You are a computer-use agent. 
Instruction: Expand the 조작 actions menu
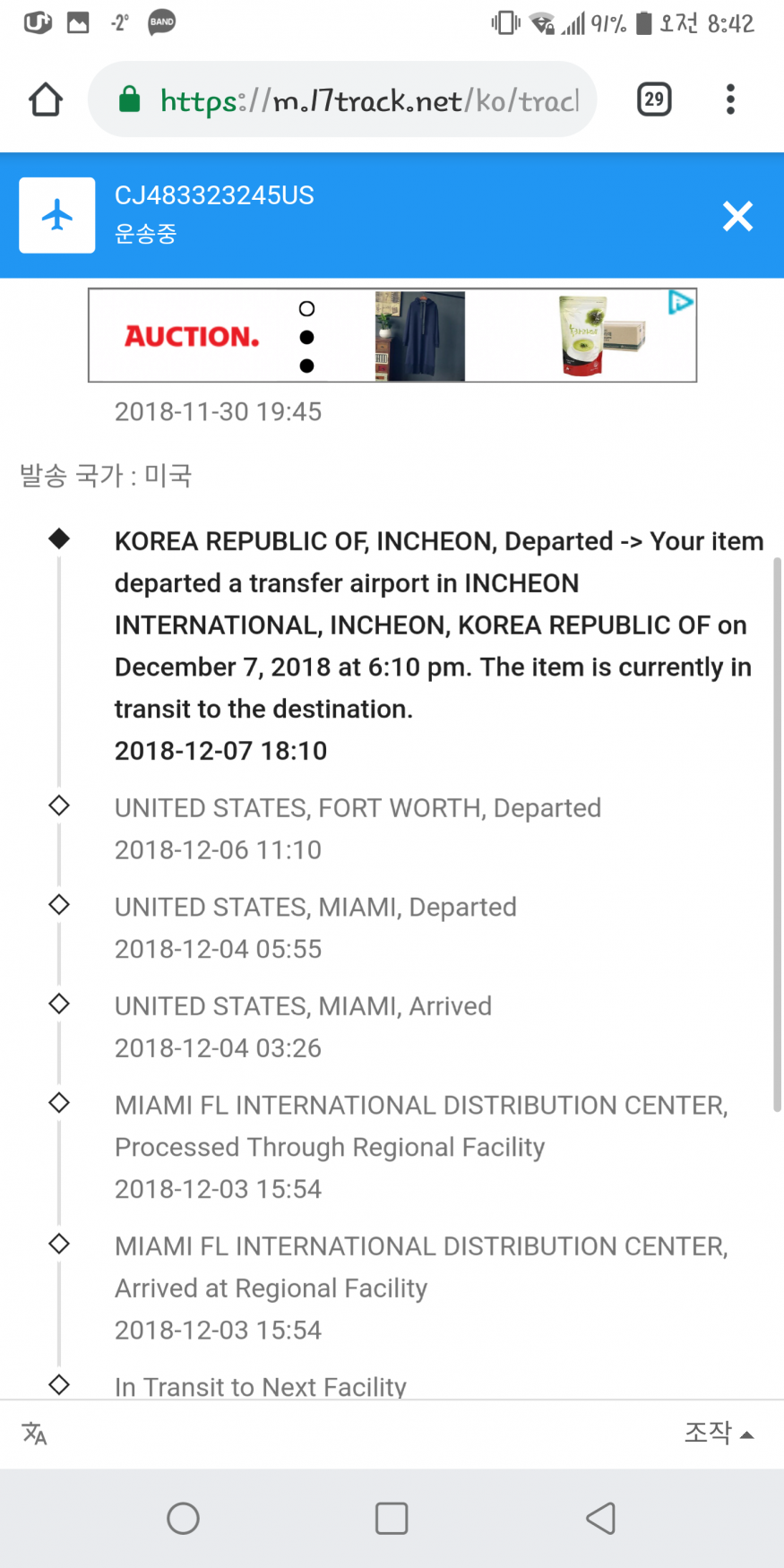point(719,1434)
